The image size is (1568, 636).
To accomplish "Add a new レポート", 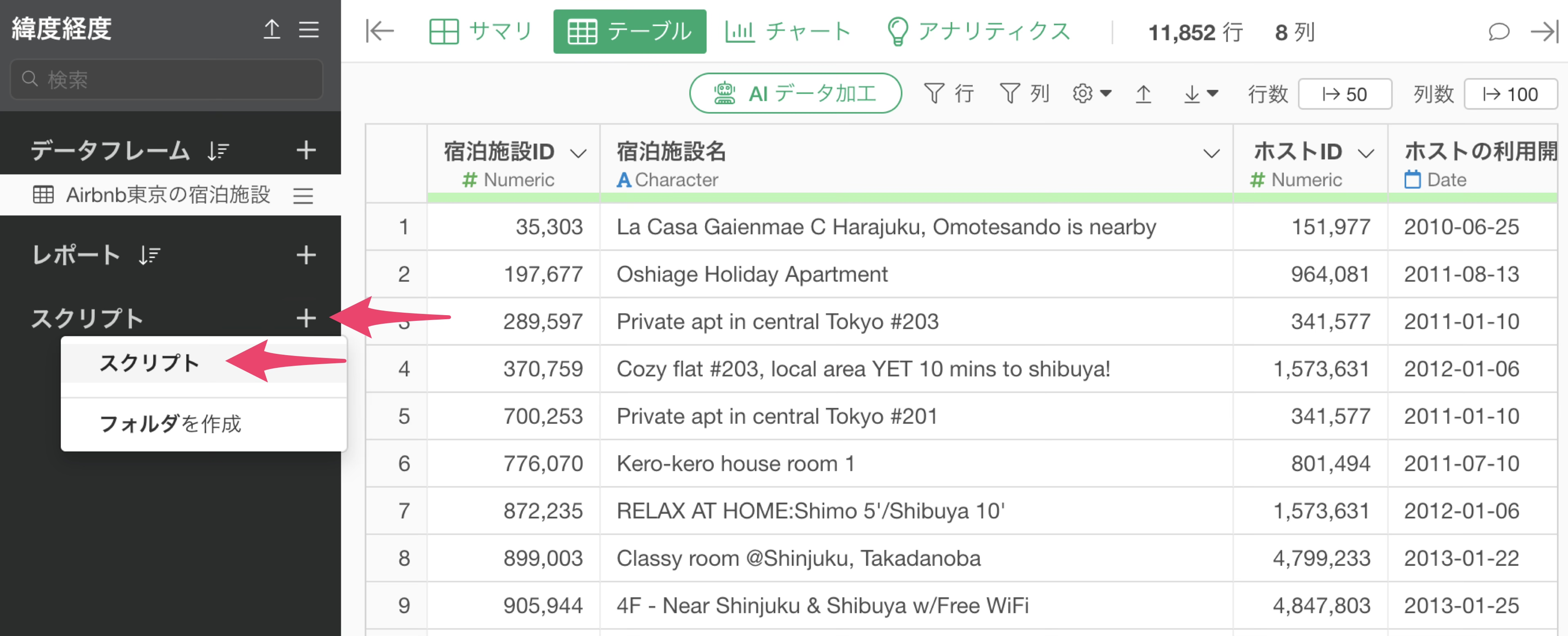I will [x=305, y=255].
